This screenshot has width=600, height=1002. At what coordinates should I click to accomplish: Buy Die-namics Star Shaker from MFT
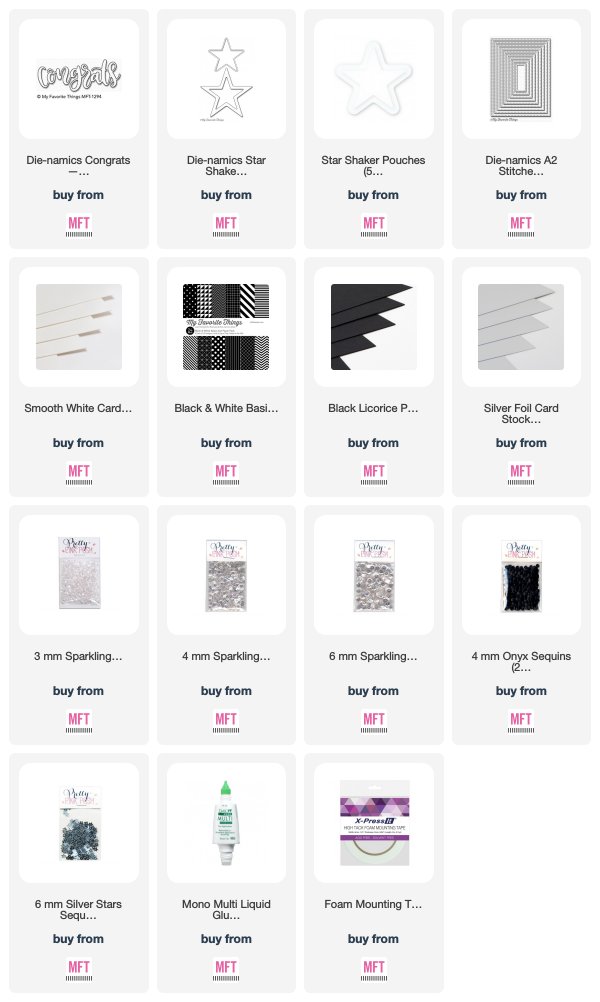tap(226, 224)
